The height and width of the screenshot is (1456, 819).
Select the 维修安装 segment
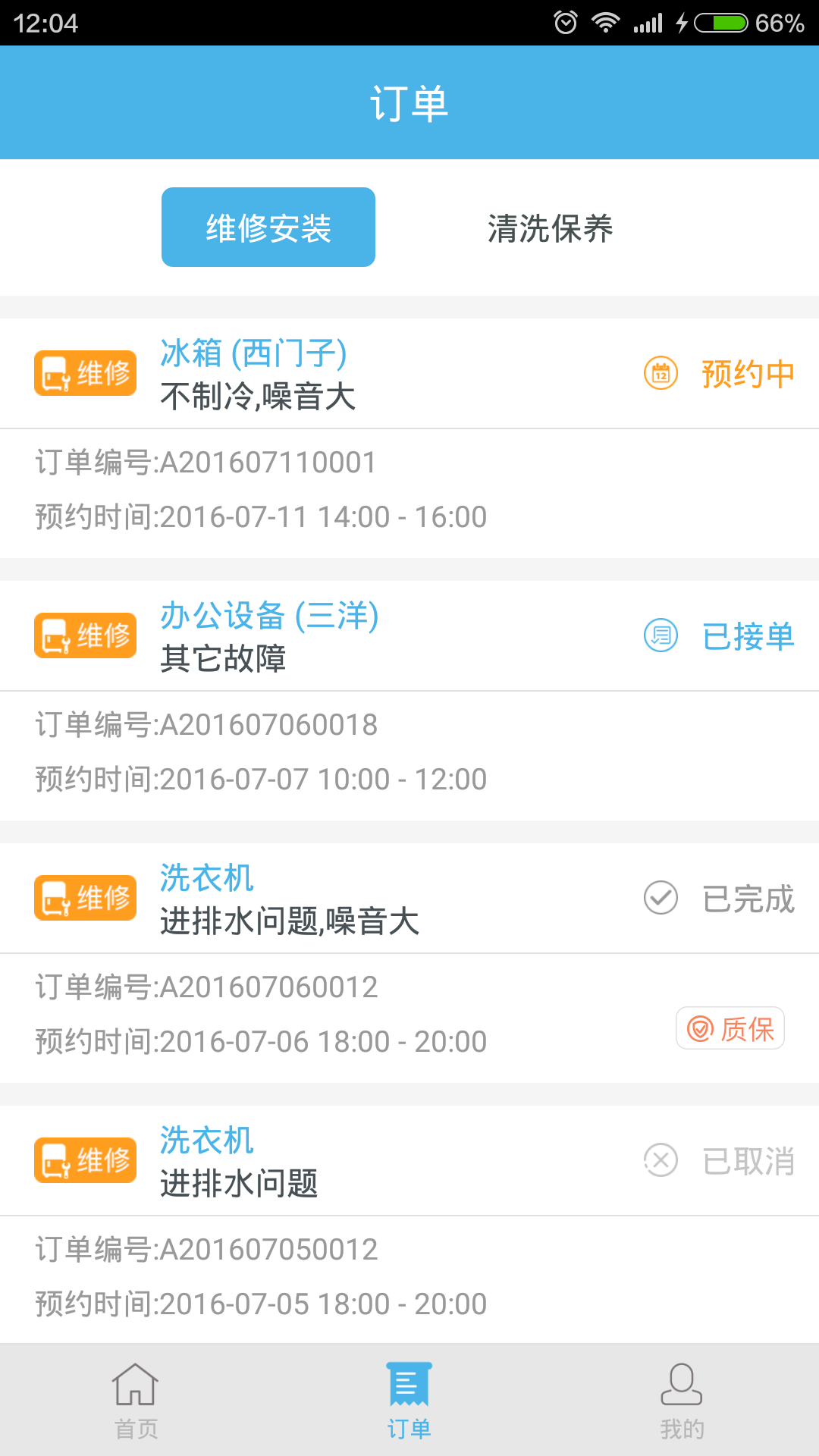268,227
